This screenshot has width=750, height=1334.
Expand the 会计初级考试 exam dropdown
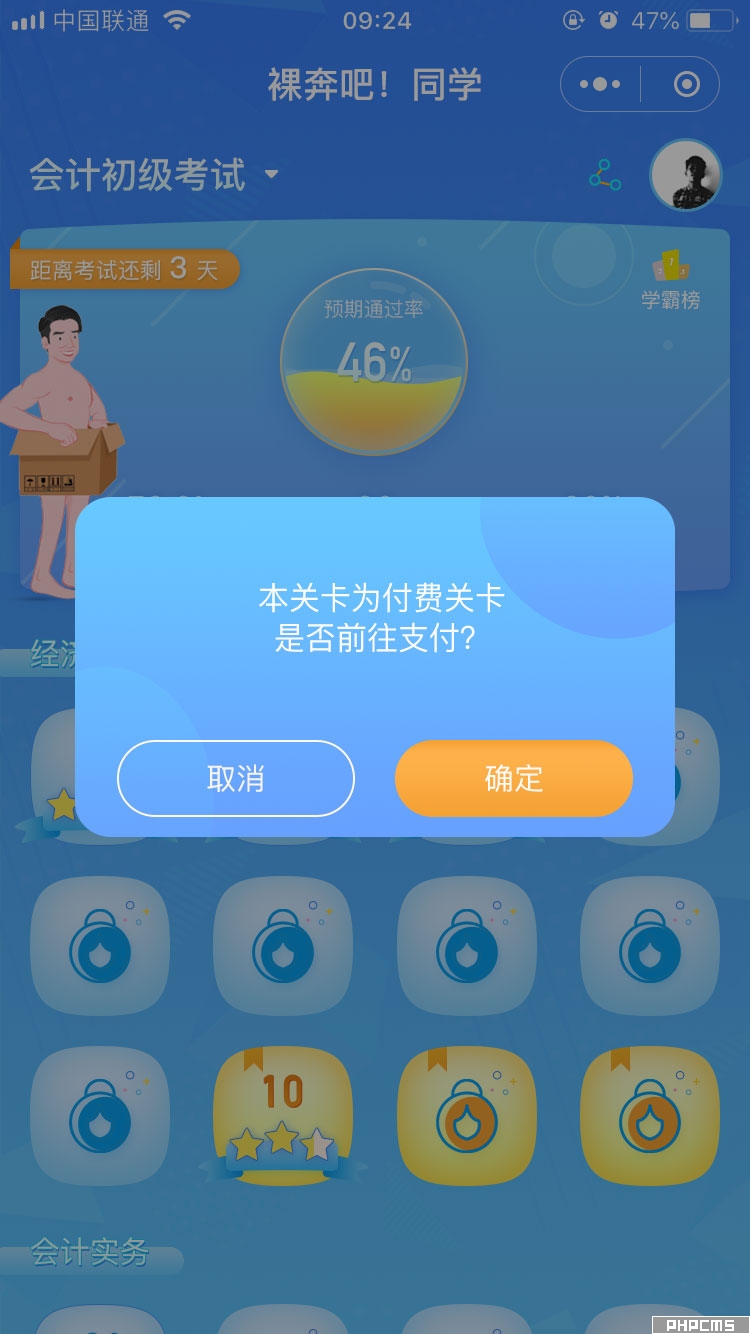155,175
